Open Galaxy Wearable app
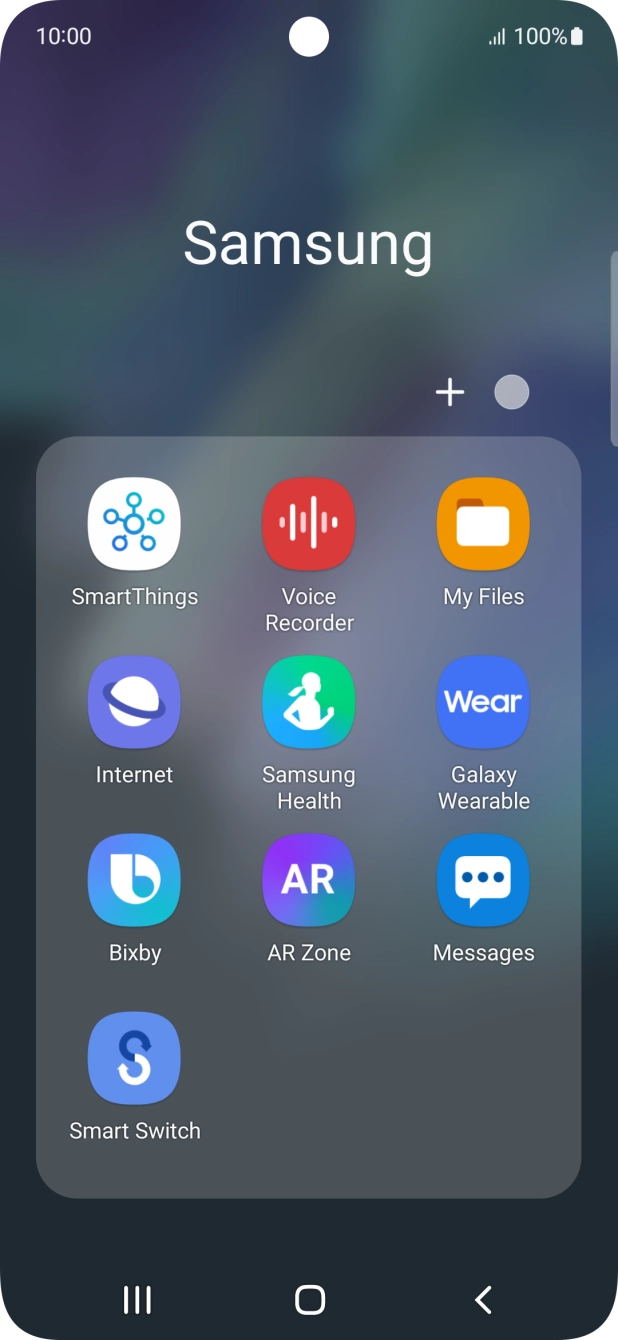Viewport: 618px width, 1340px height. [483, 702]
